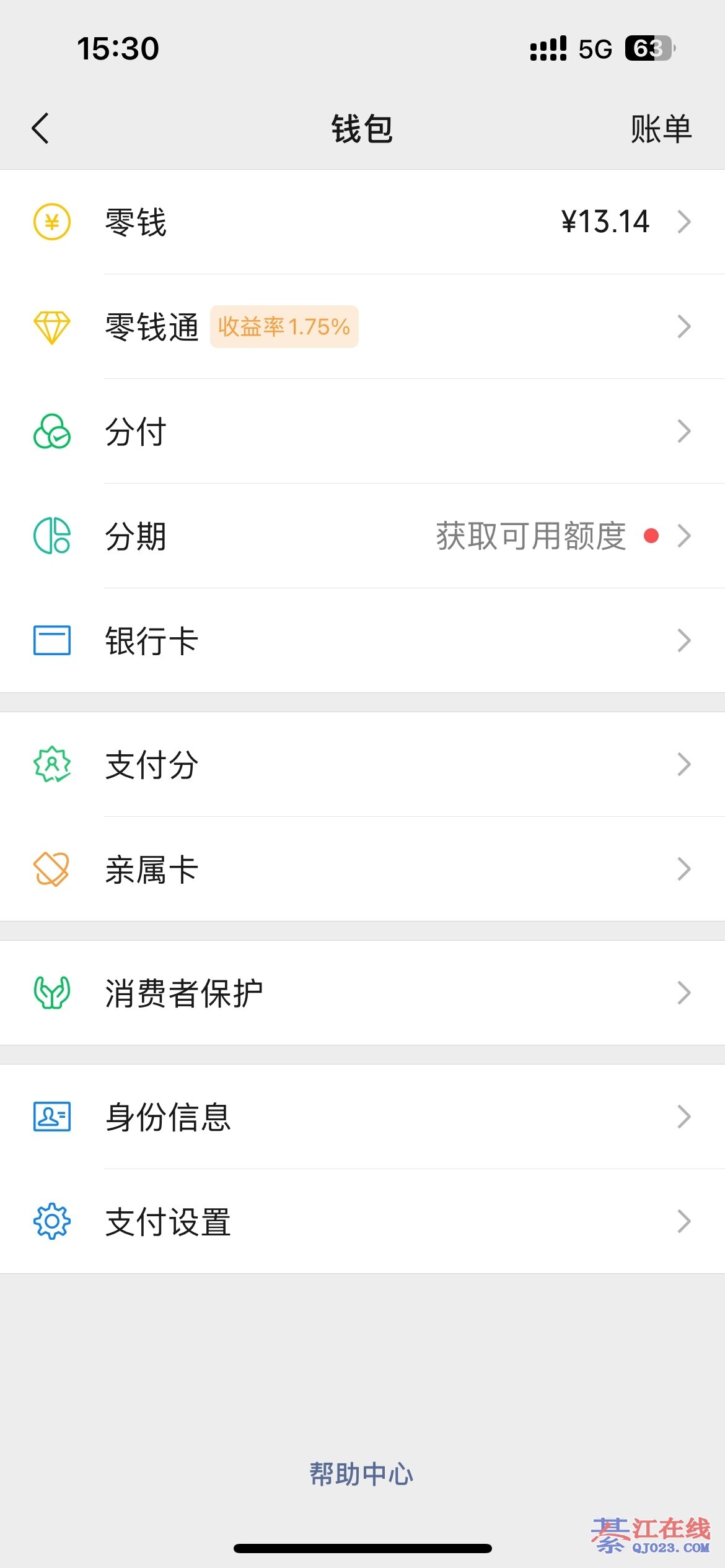Open 身份信息 identity info
725x1568 pixels.
362,1117
